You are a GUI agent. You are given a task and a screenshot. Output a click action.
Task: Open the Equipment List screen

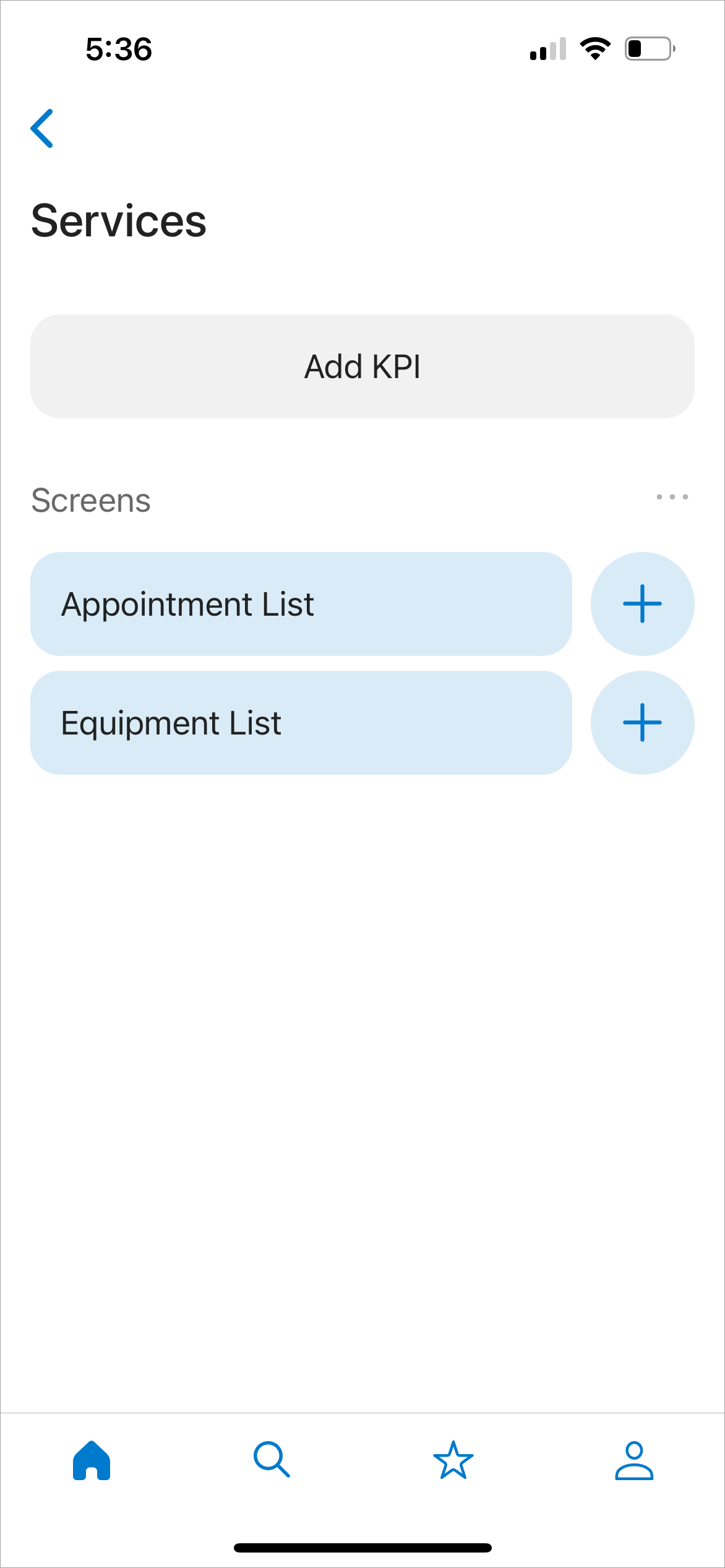301,723
